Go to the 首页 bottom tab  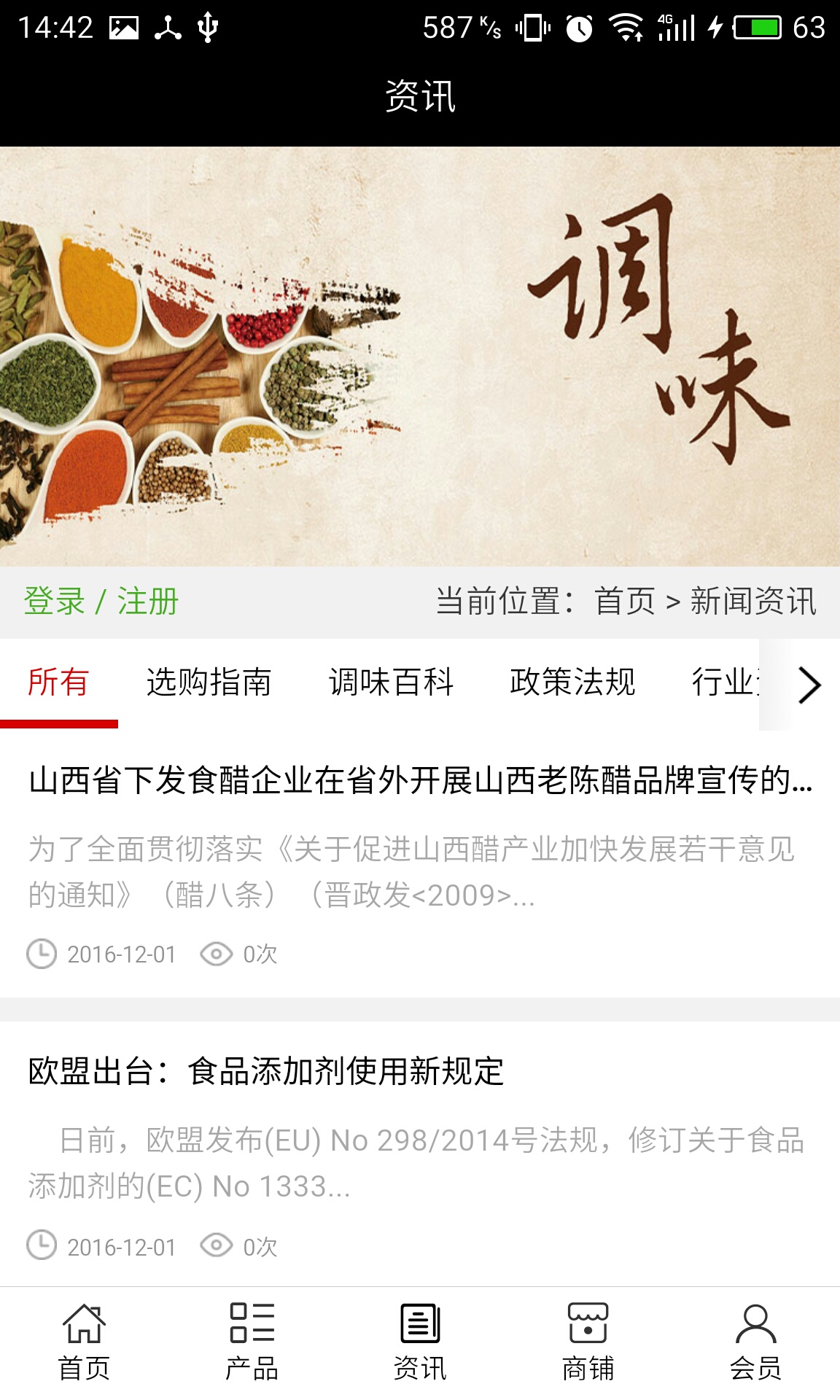84,1342
